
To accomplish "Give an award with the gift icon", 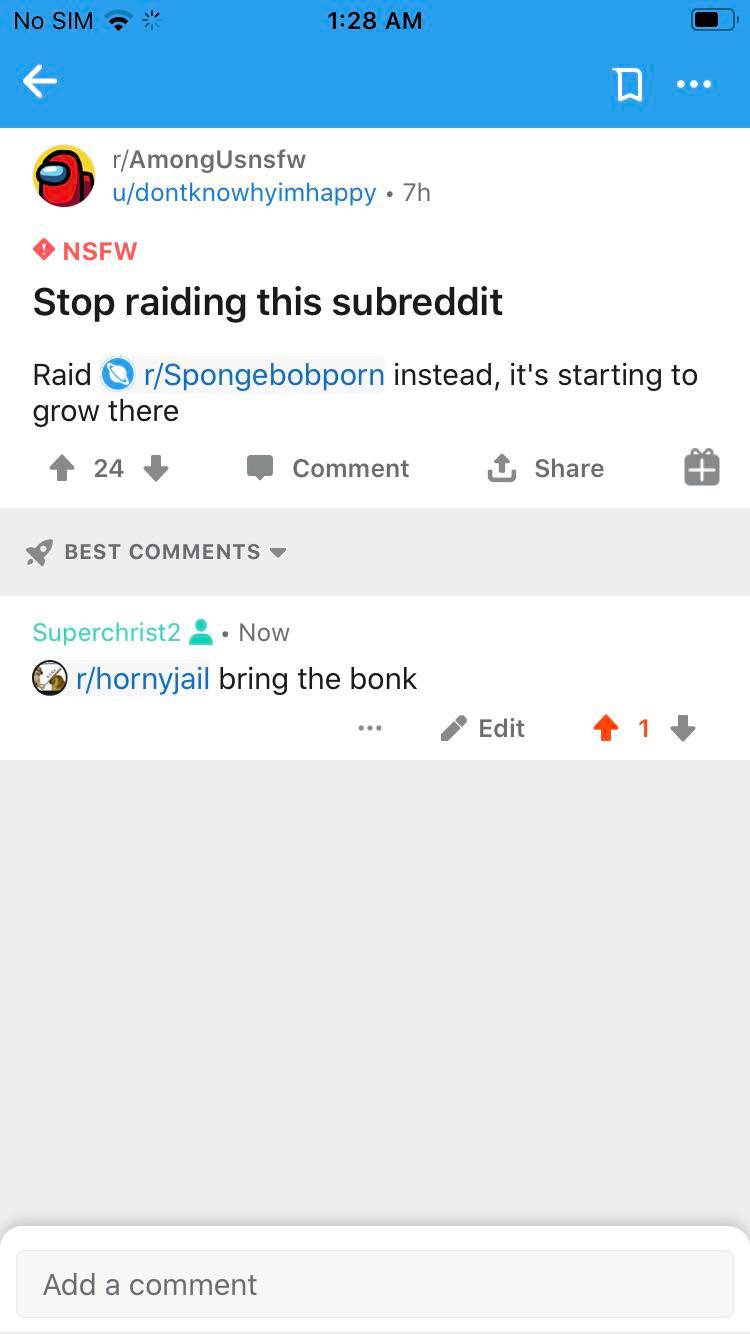I will click(702, 468).
